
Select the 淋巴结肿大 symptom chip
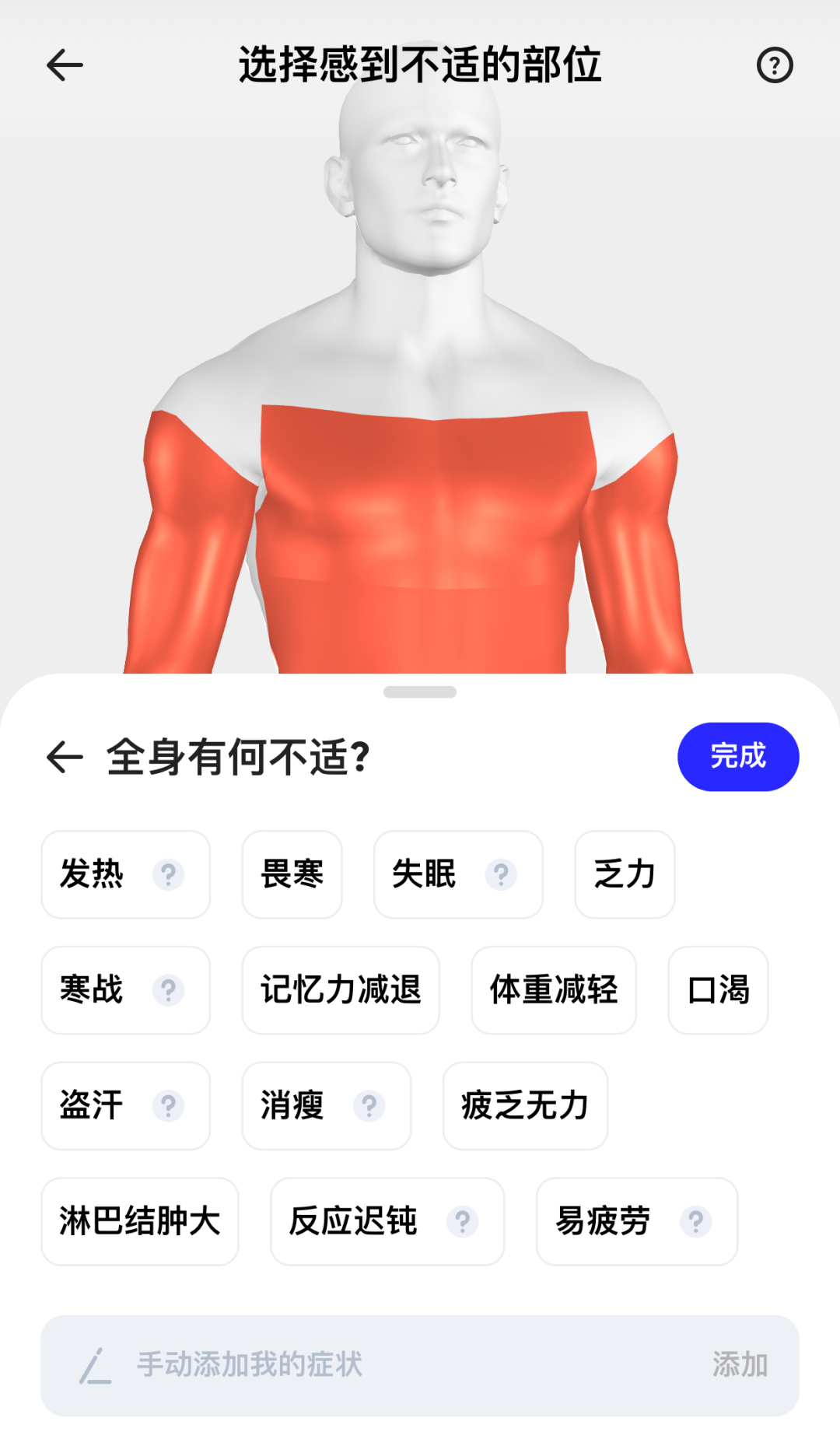139,1221
